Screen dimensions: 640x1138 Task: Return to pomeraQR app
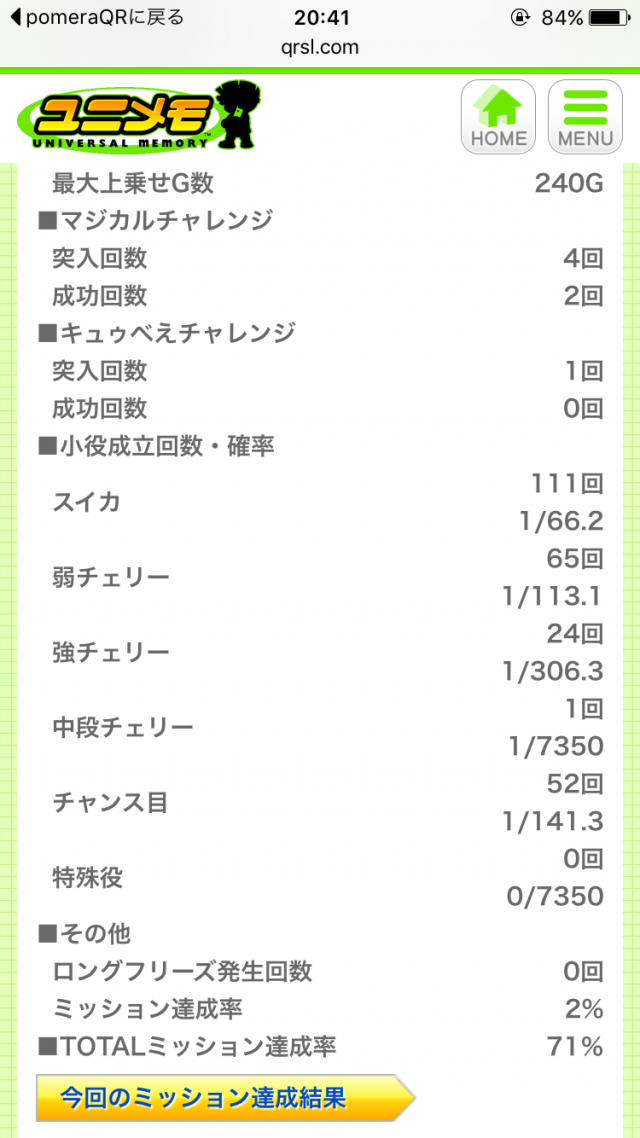(x=96, y=18)
